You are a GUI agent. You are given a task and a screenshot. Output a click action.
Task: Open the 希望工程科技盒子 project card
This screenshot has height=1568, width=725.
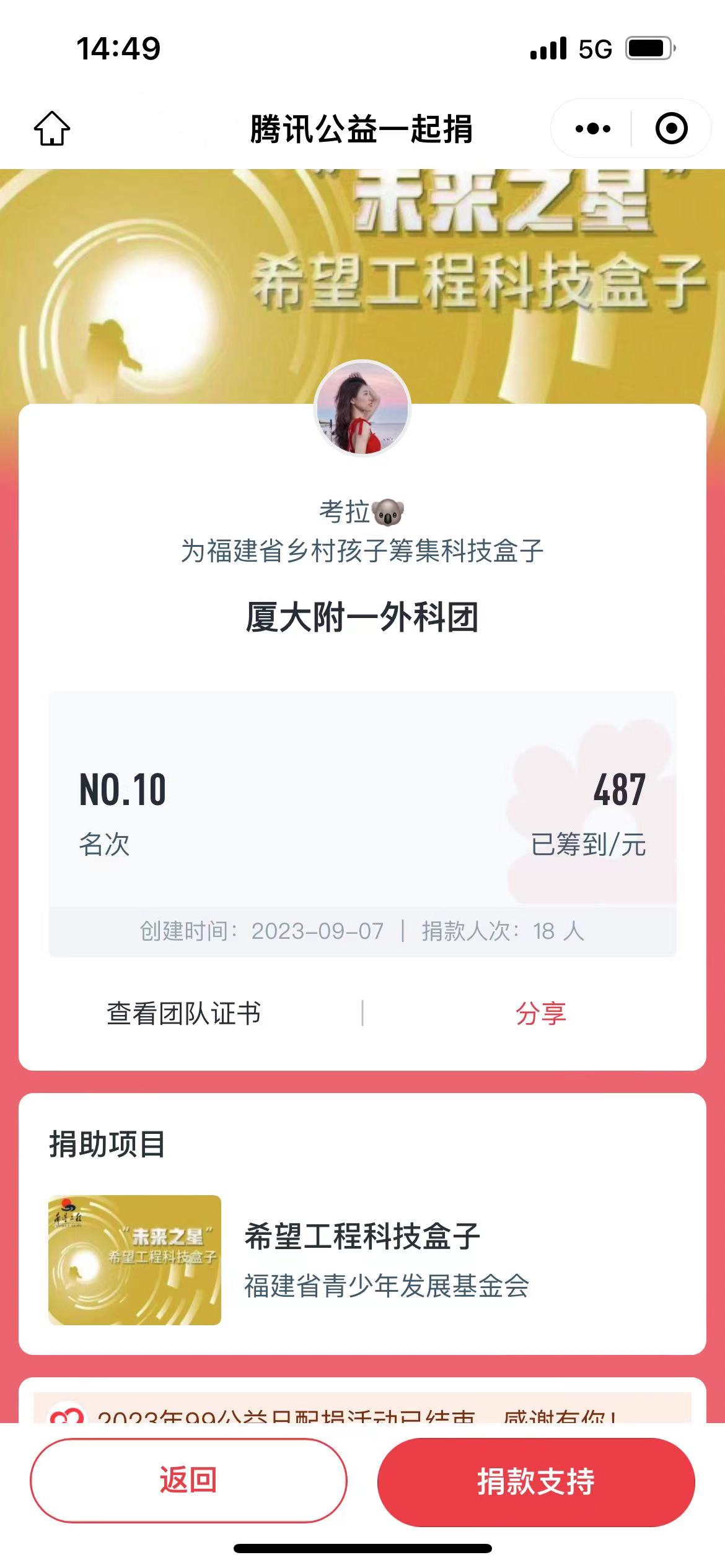point(362,1260)
